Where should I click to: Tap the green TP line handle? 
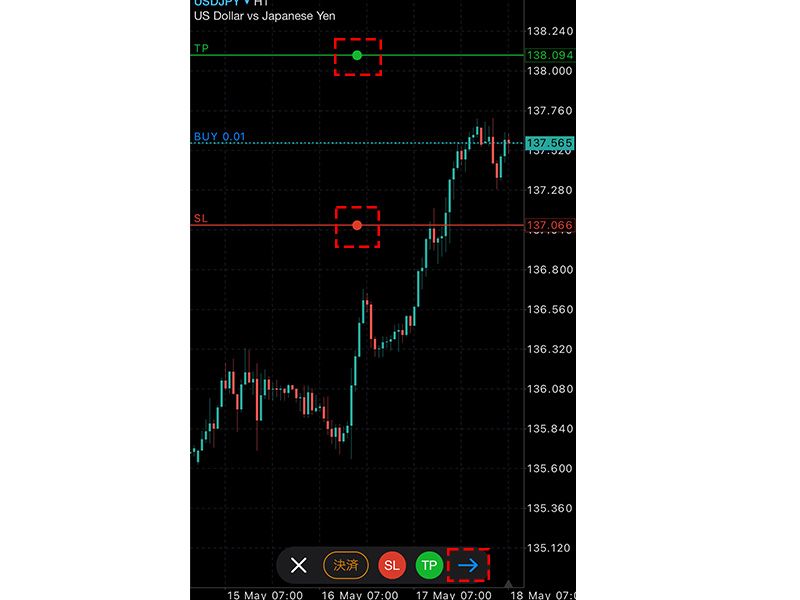point(357,56)
